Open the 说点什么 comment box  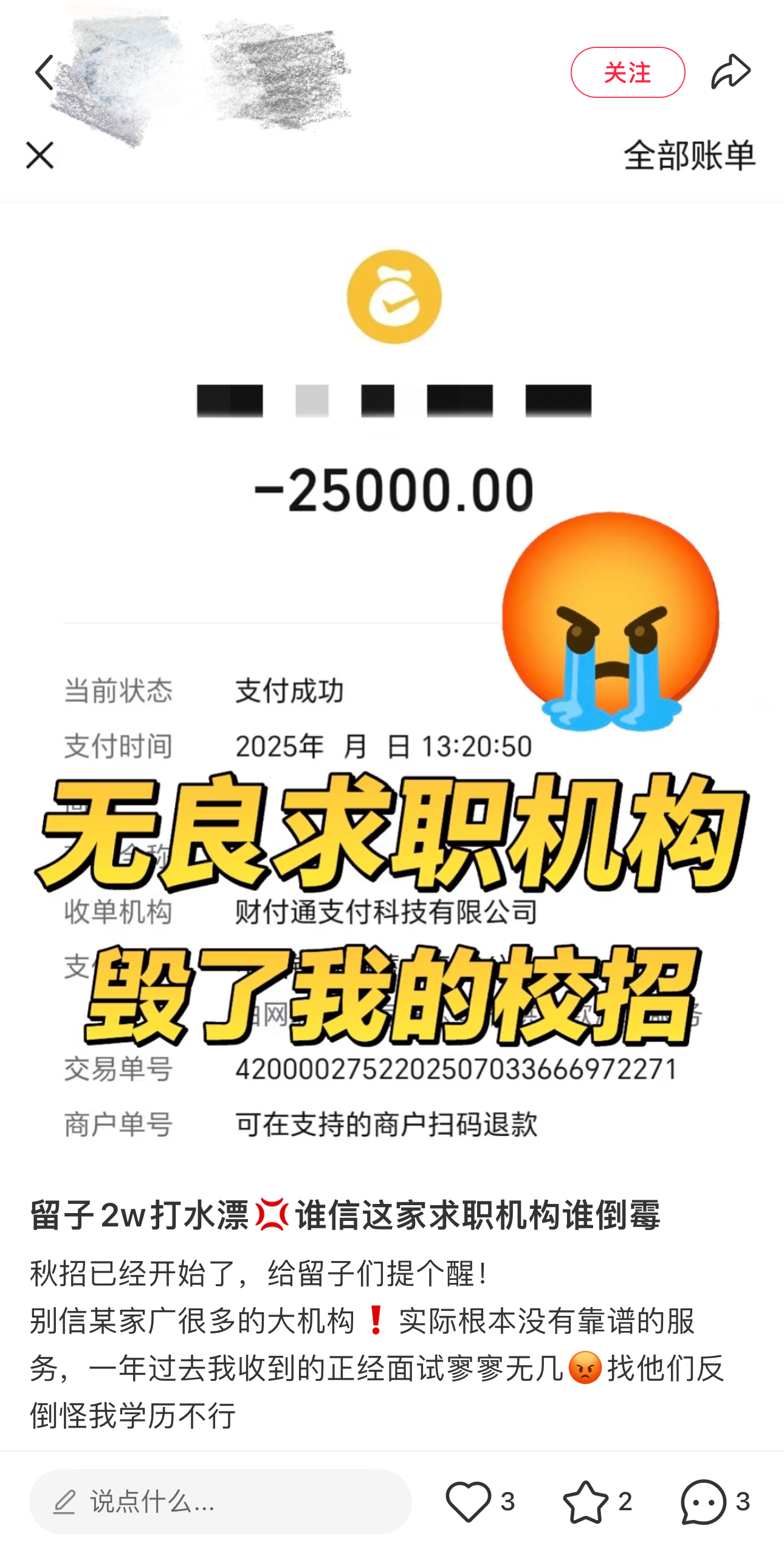(x=221, y=1502)
